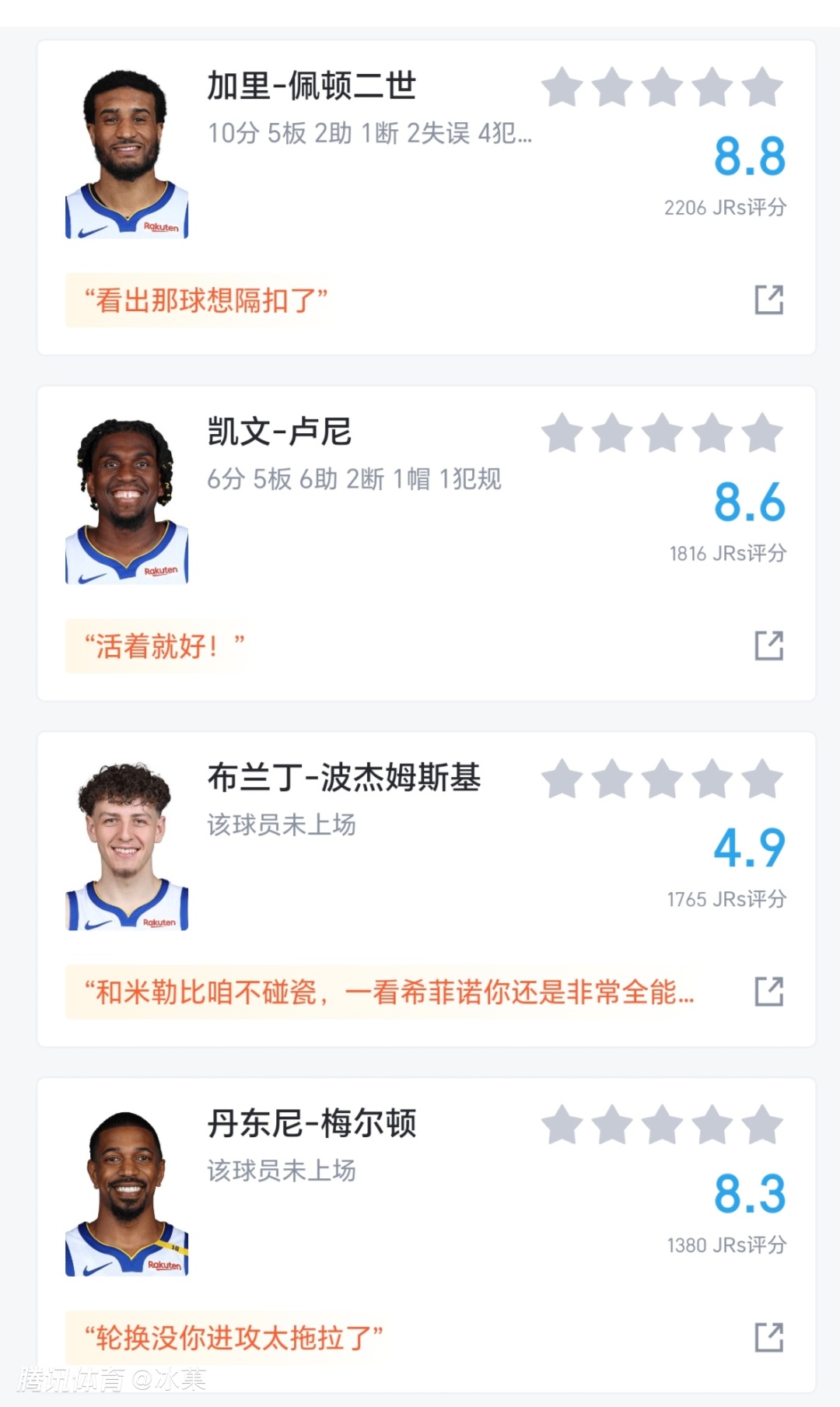Give 凯文-卢尼 a one-star rating
The image size is (840, 1407).
point(562,433)
